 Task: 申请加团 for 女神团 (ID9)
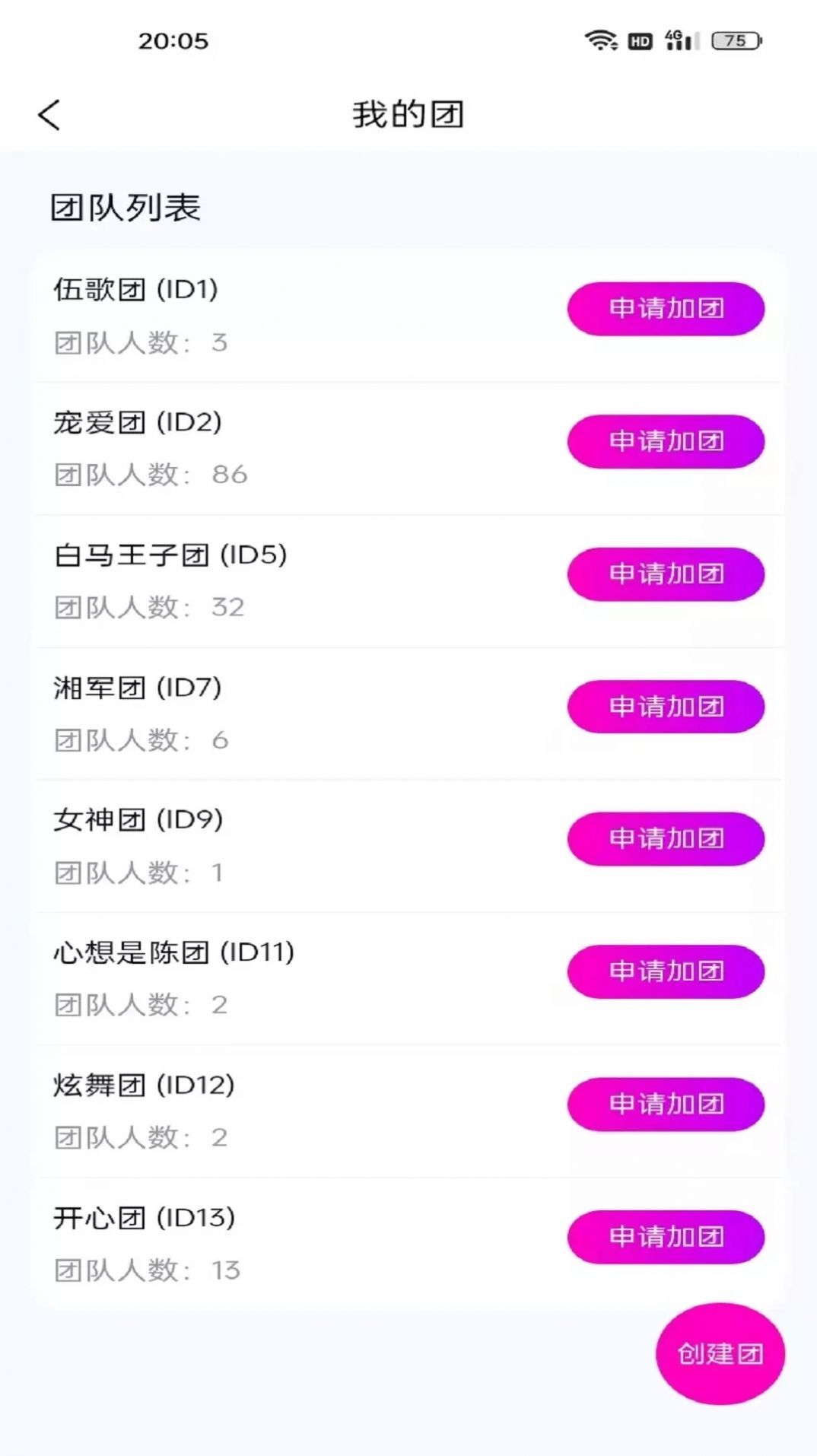click(665, 839)
